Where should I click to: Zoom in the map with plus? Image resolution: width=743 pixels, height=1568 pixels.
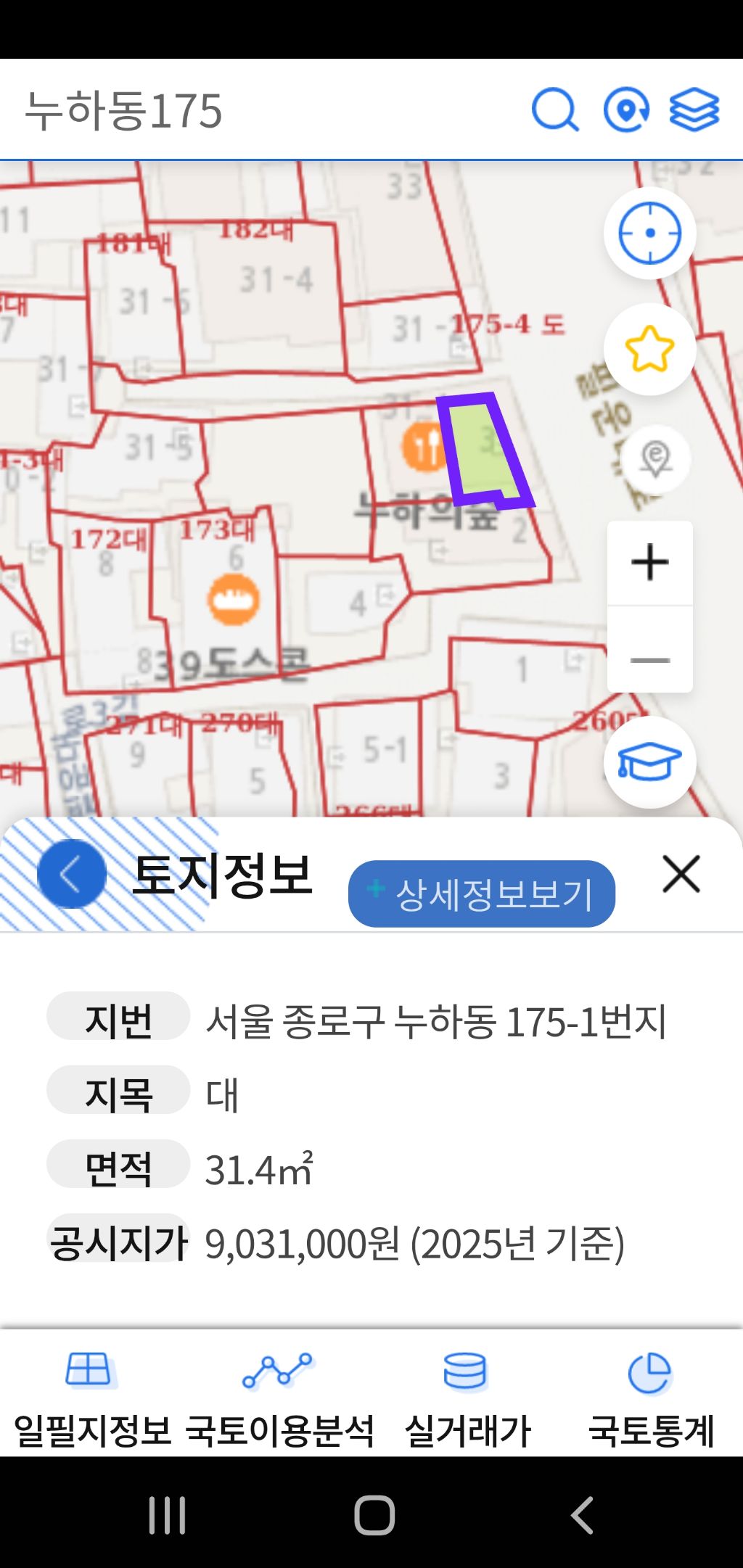[x=649, y=563]
